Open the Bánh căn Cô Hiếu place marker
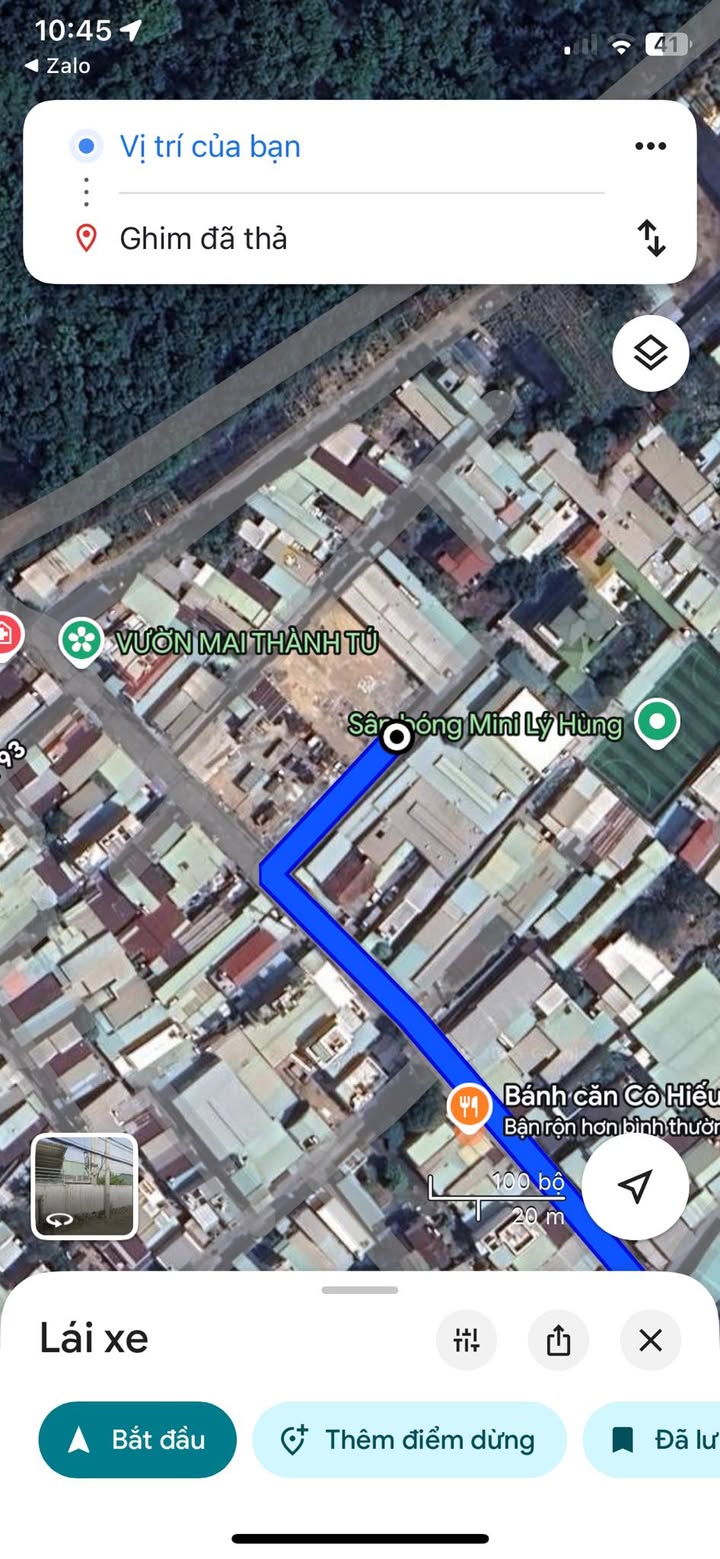Screen dimensions: 720x1559 pos(467,1108)
